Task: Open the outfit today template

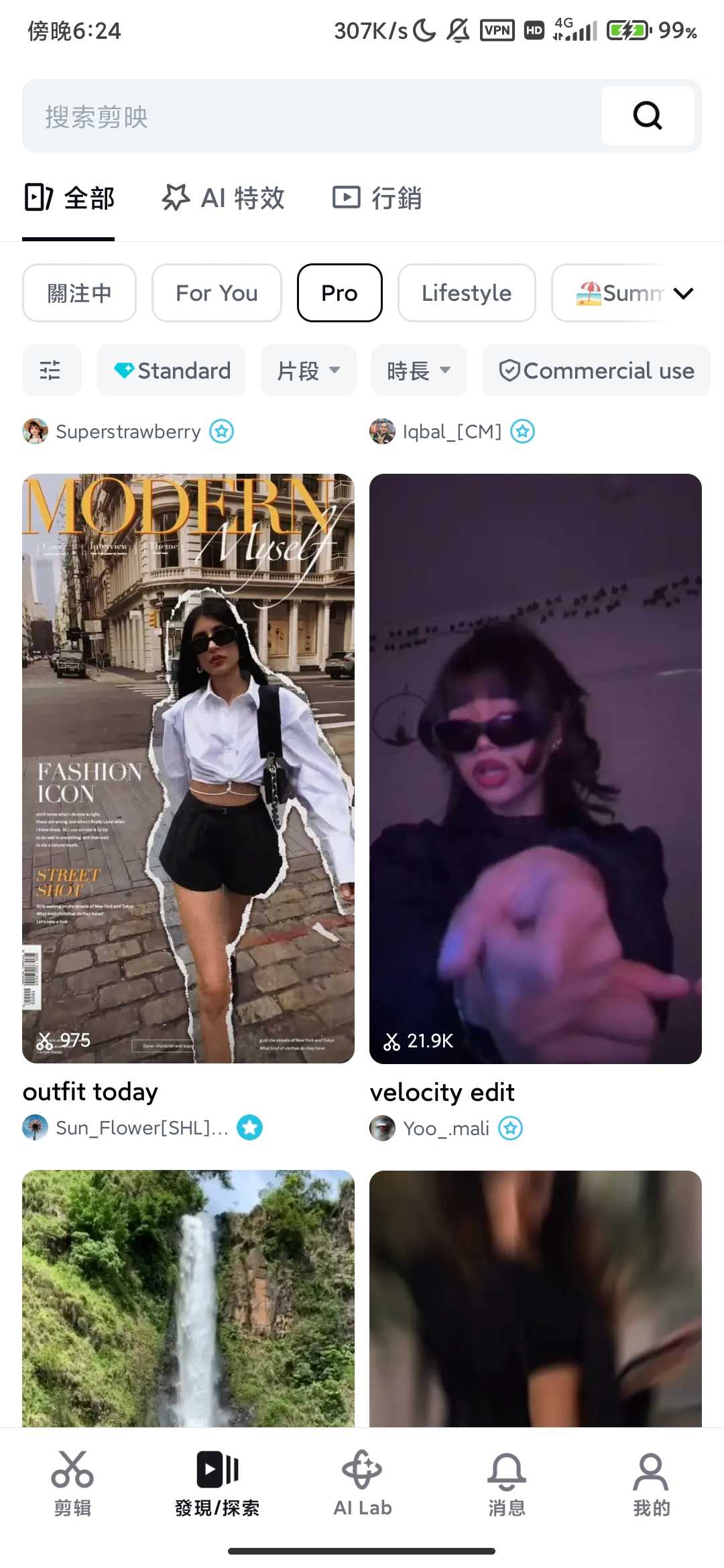Action: point(188,768)
